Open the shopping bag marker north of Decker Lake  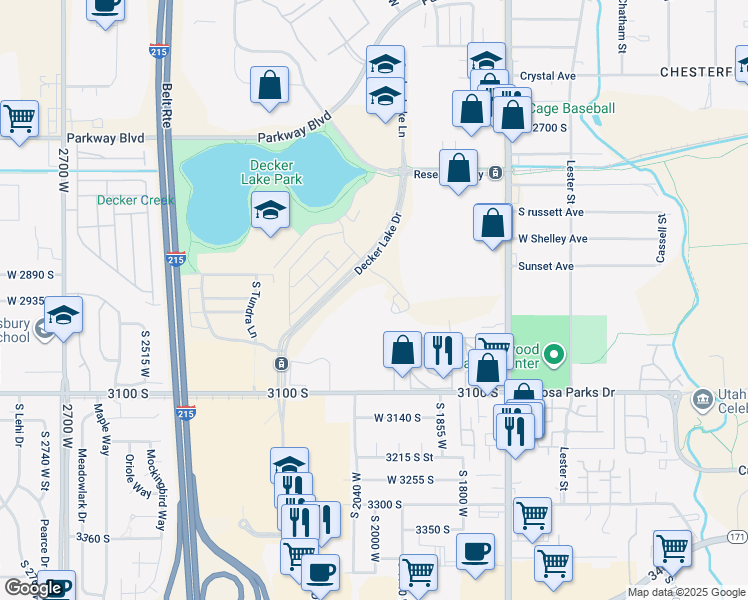pos(270,89)
